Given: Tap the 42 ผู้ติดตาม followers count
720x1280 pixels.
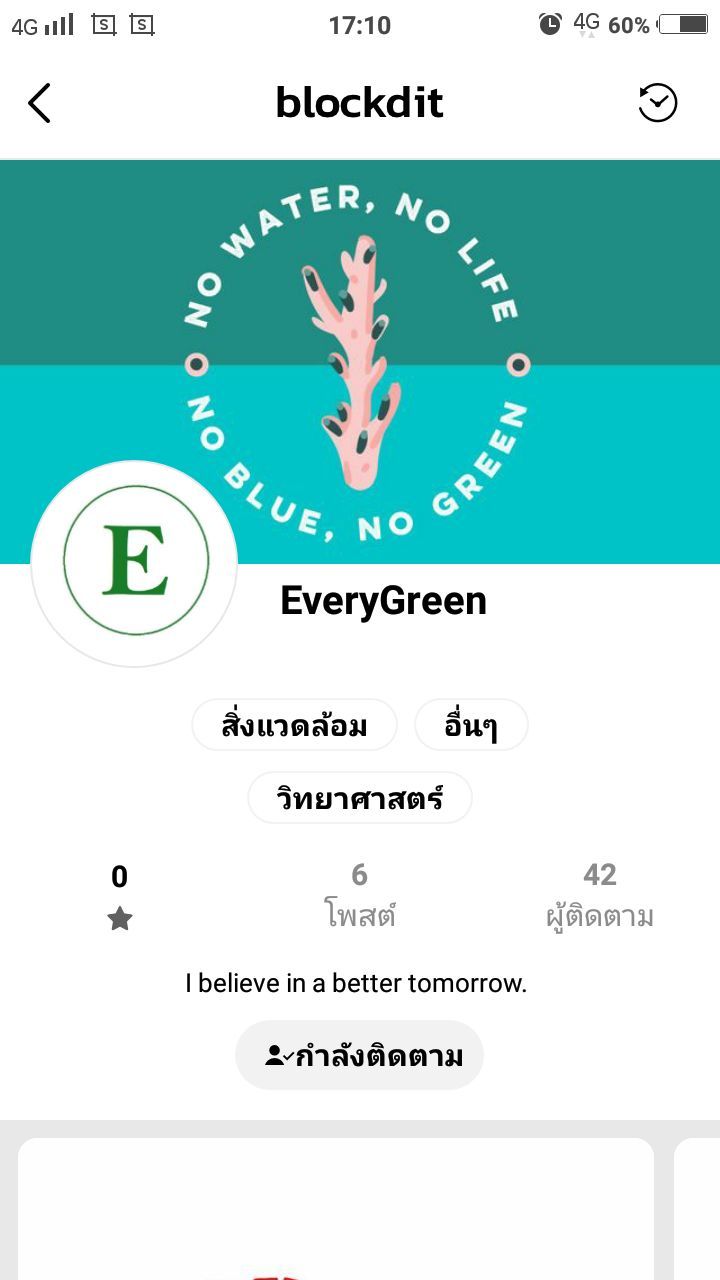Looking at the screenshot, I should [x=600, y=893].
